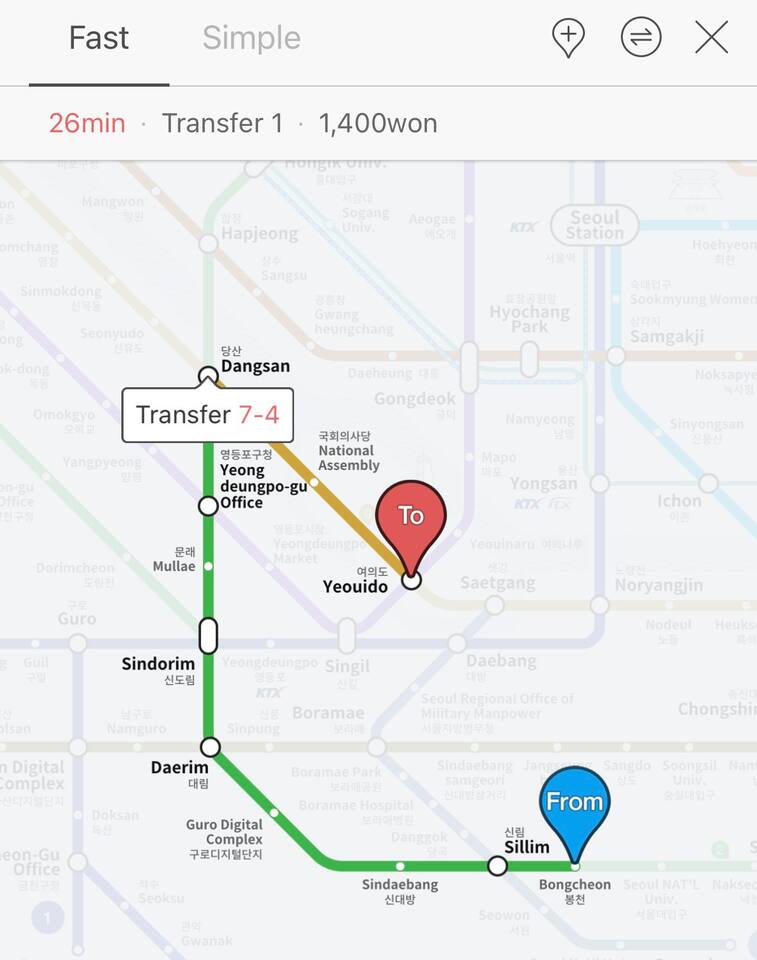Select Daerim station on the map

[x=210, y=747]
